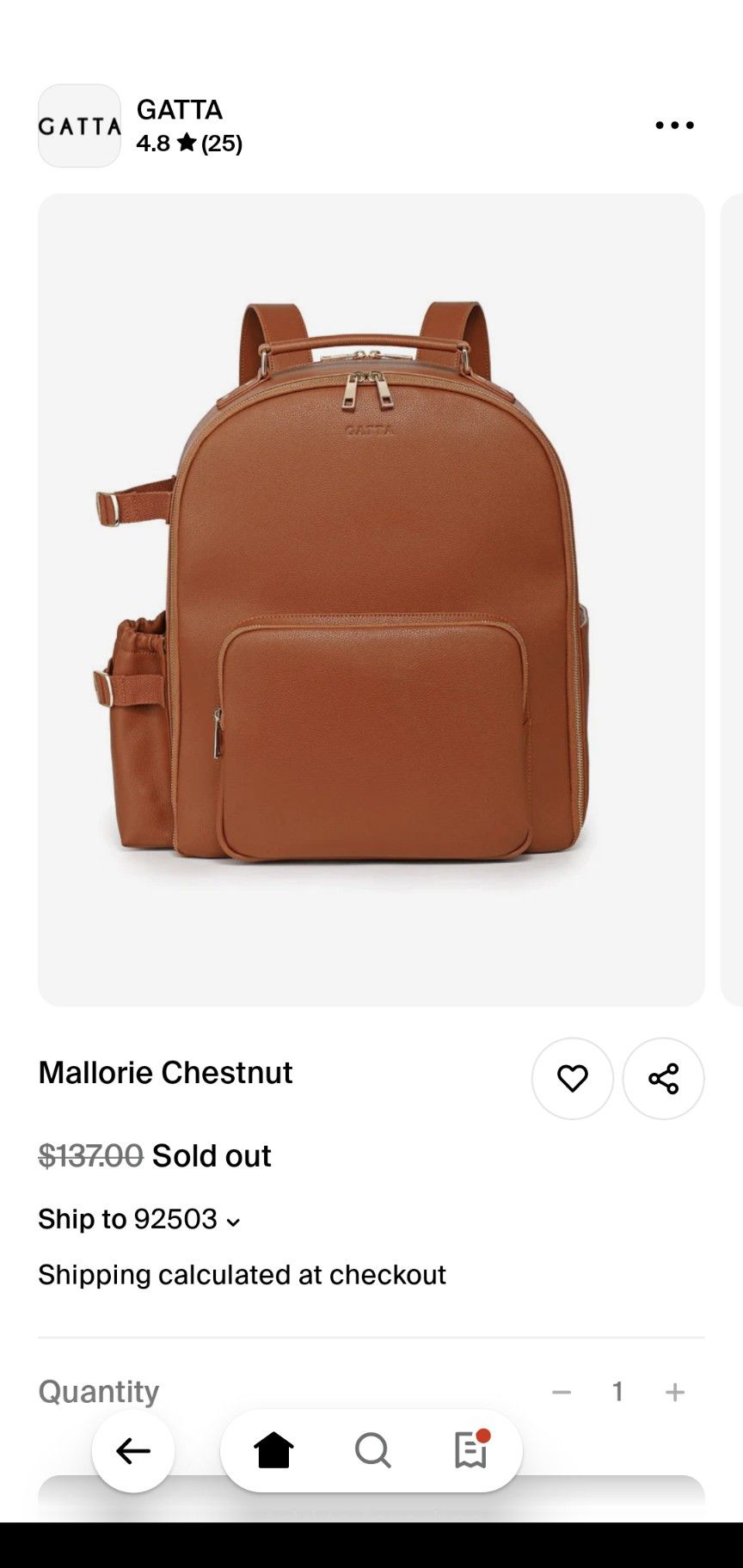Decrease the quantity by one
The image size is (743, 1568).
pyautogui.click(x=562, y=1392)
